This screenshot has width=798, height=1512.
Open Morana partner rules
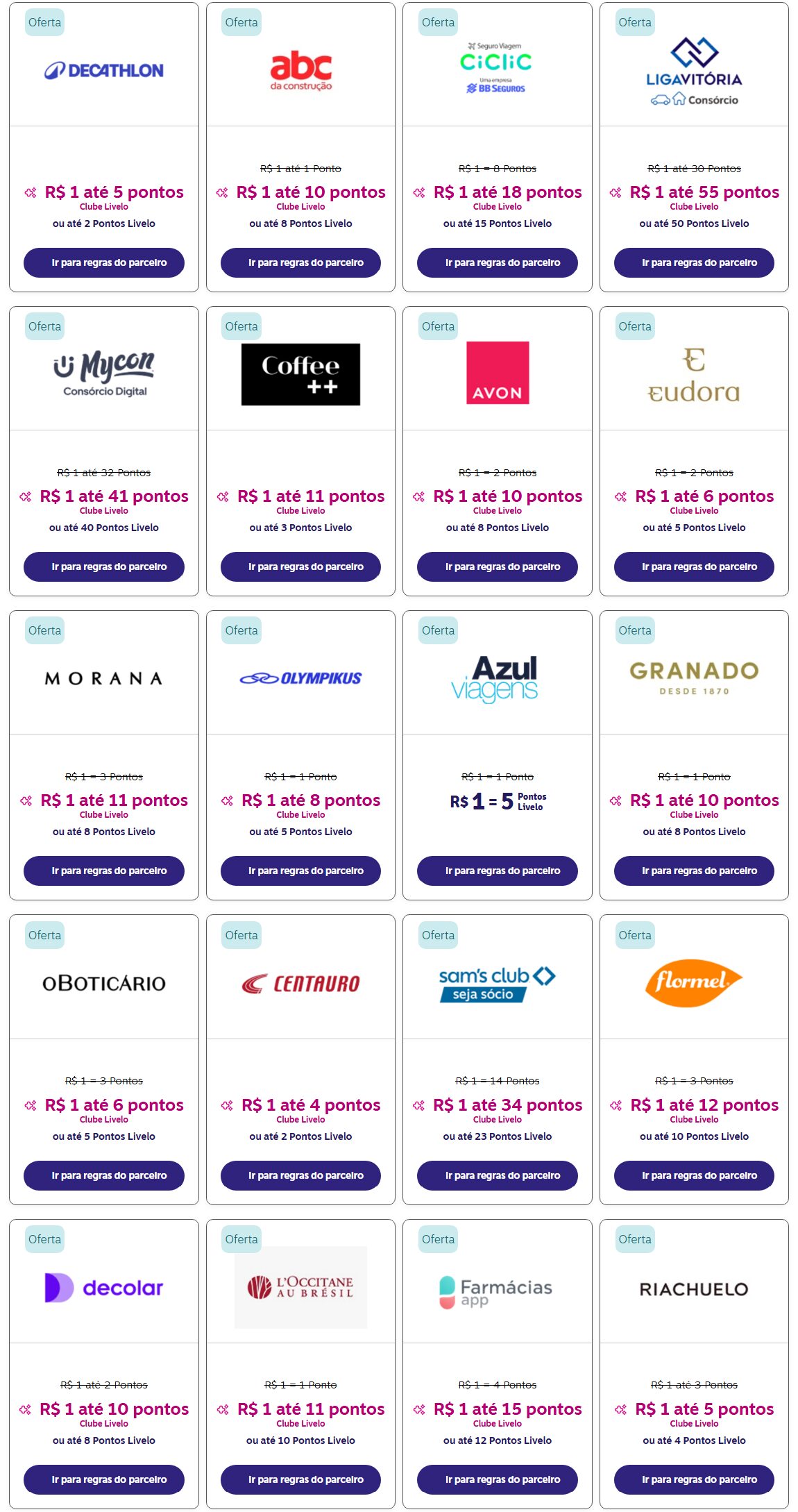(104, 871)
